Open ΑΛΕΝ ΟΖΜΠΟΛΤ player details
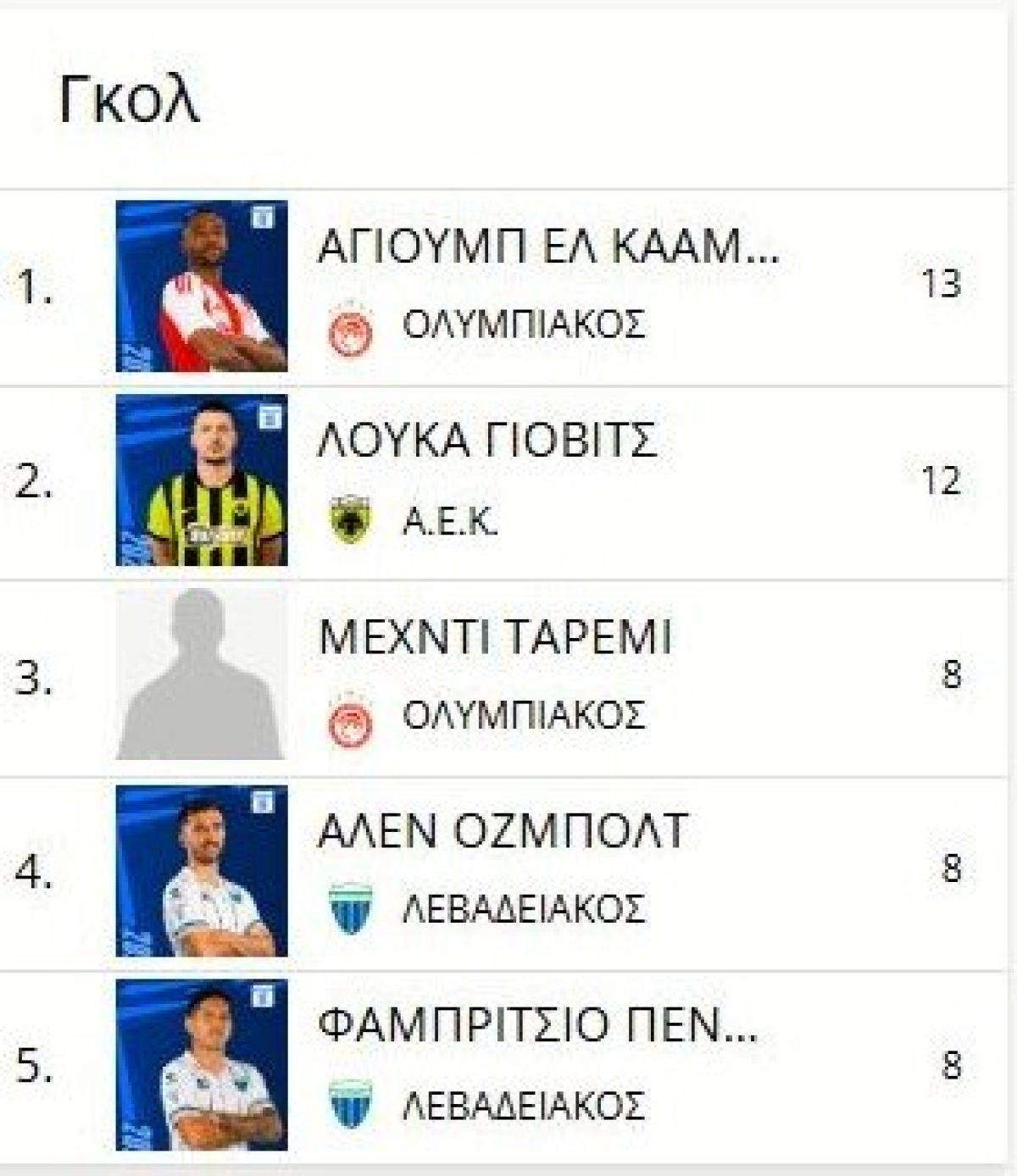The width and height of the screenshot is (1017, 1176). (503, 831)
